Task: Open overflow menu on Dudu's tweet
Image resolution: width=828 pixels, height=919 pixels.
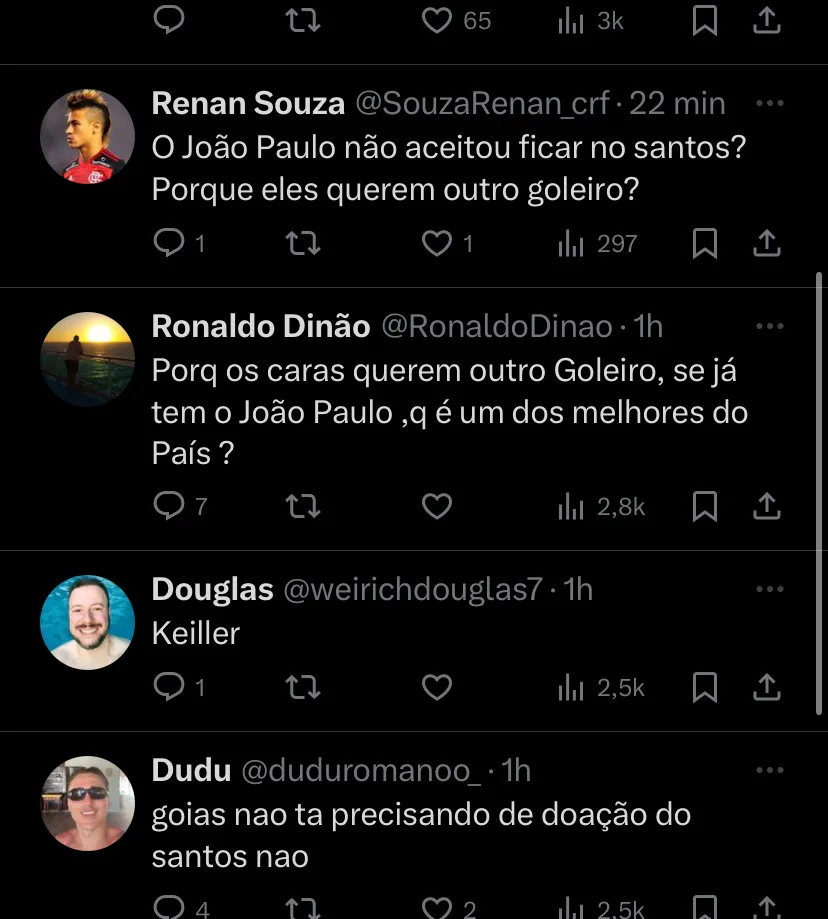Action: (769, 770)
